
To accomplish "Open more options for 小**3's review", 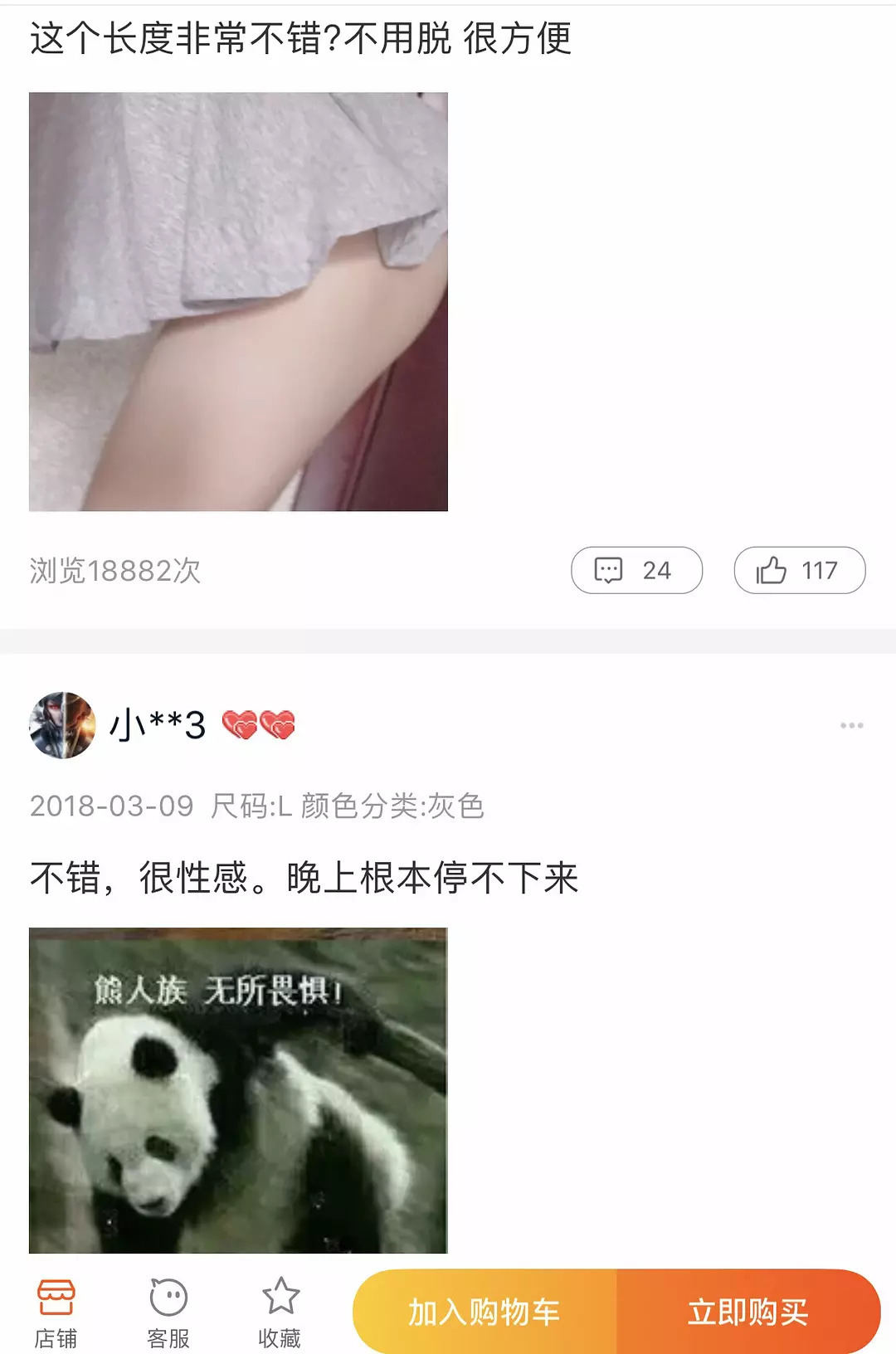I will pyautogui.click(x=851, y=725).
